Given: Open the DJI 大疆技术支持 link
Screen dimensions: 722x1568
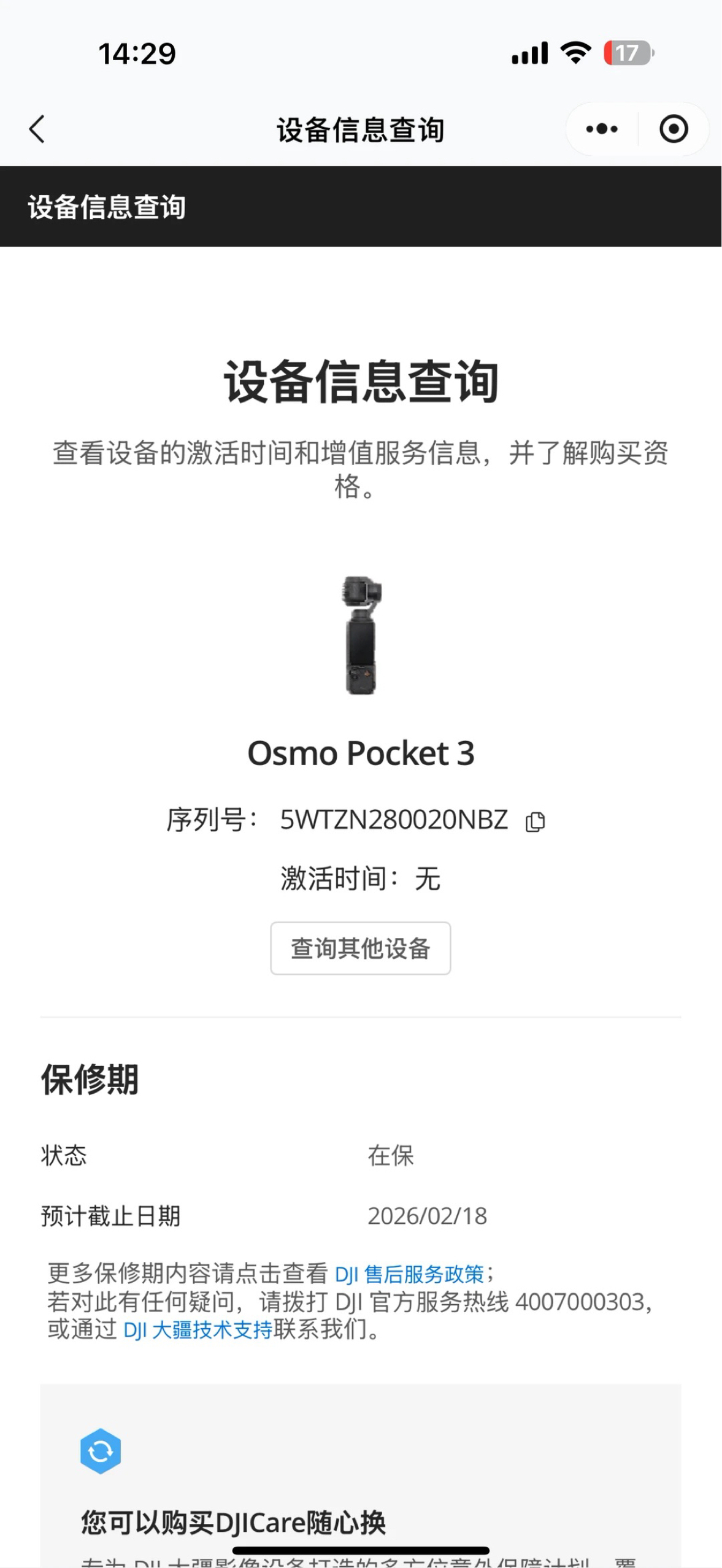Looking at the screenshot, I should pos(198,1329).
